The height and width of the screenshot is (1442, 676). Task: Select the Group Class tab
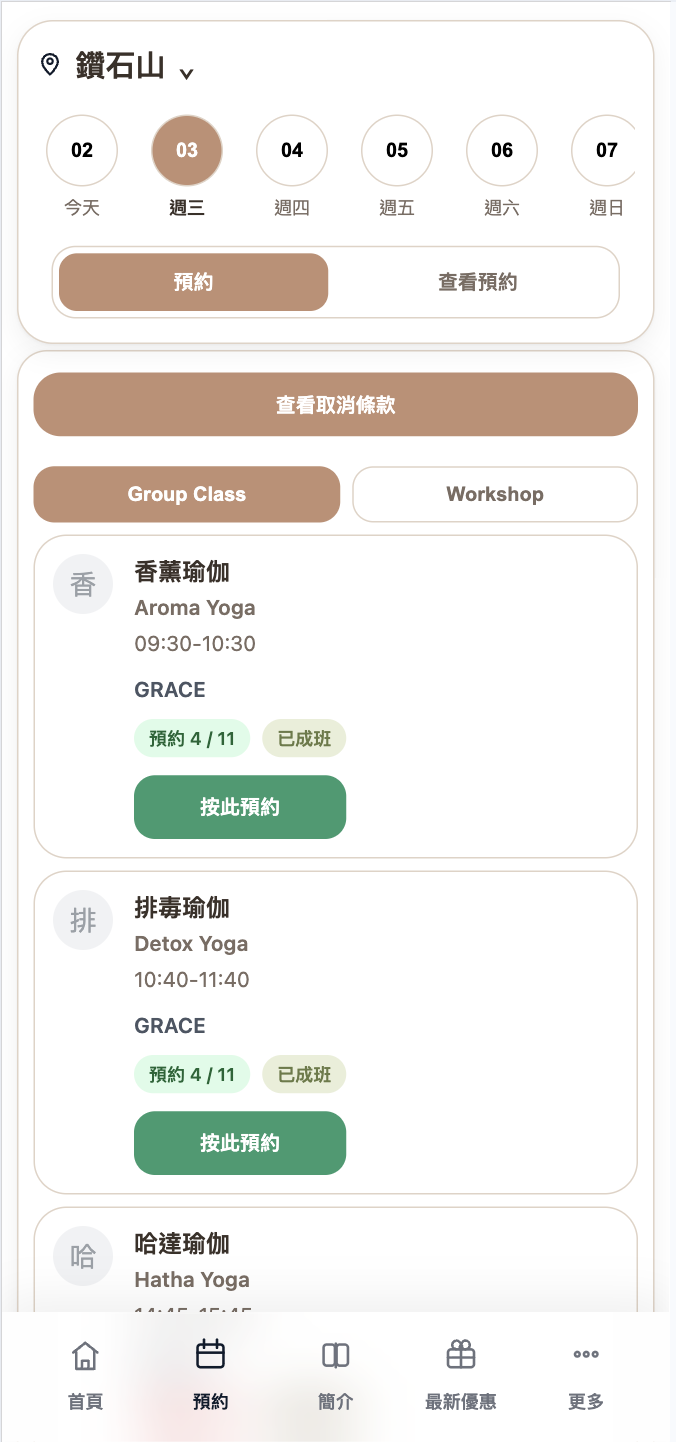(x=187, y=494)
